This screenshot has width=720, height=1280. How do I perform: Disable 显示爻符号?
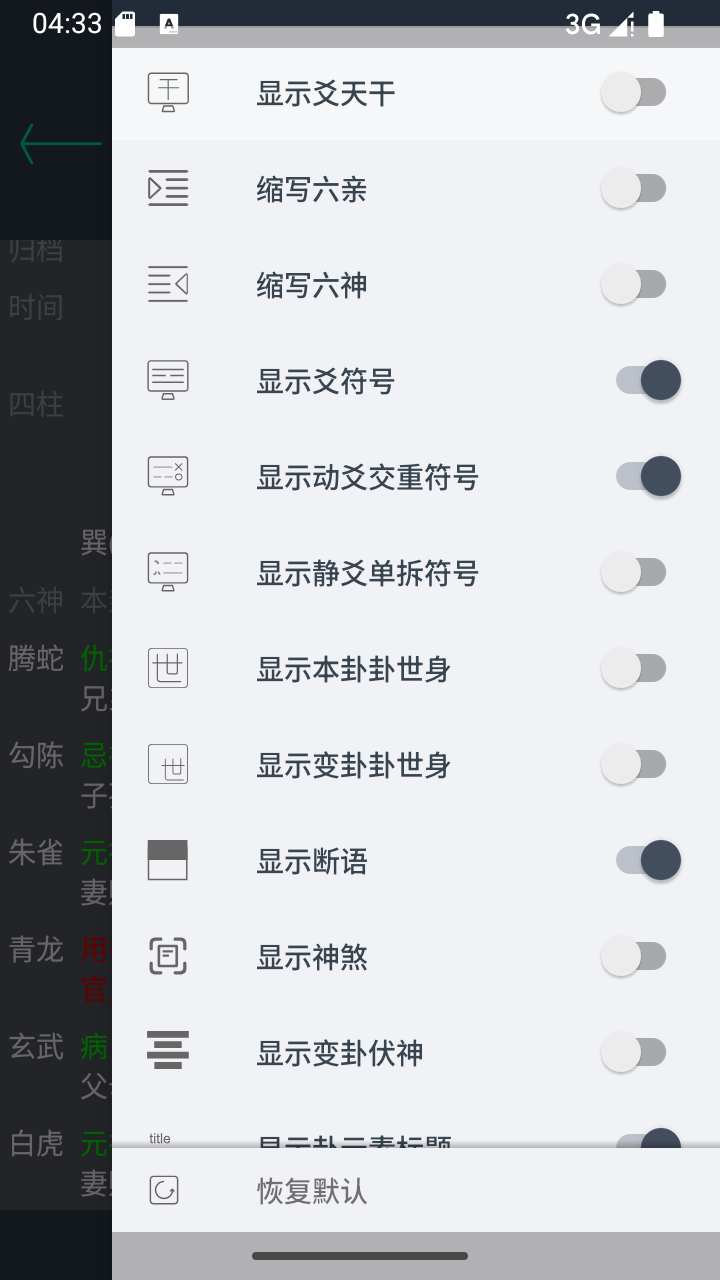click(648, 381)
